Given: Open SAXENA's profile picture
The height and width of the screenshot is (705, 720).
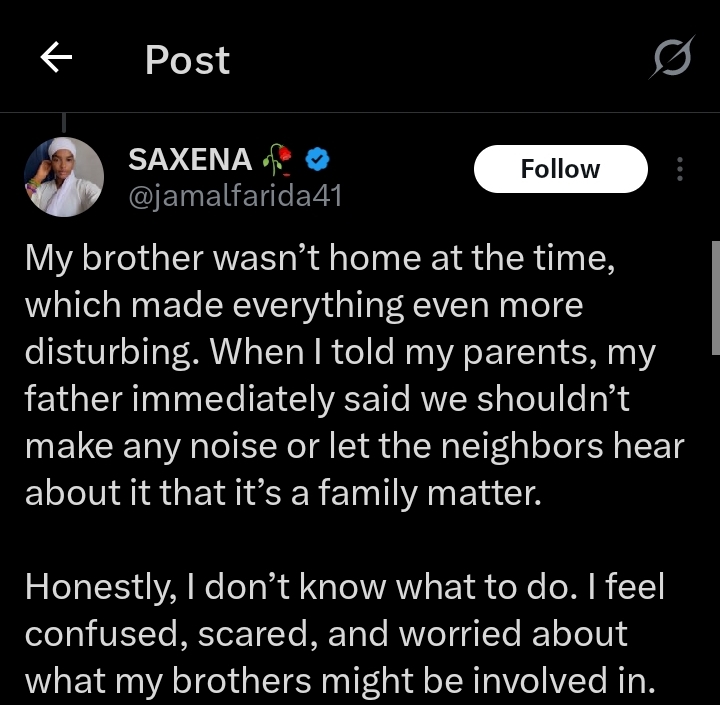Looking at the screenshot, I should coord(64,177).
